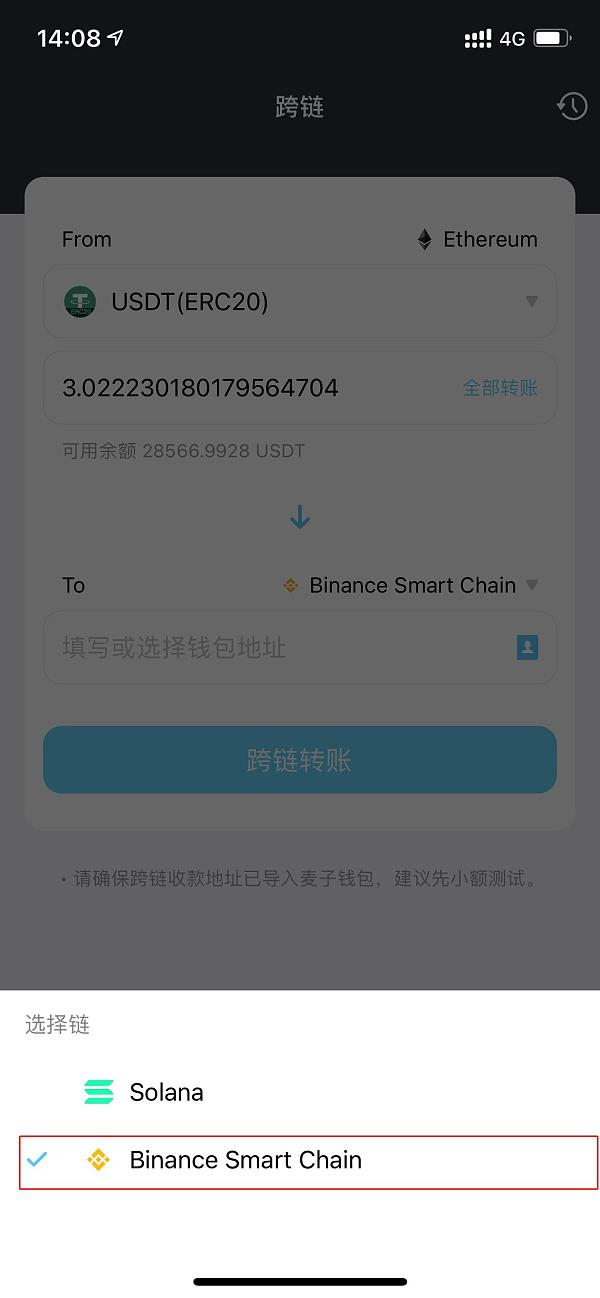The height and width of the screenshot is (1298, 600).
Task: Tap the 跨链转账 transfer button
Action: (300, 760)
